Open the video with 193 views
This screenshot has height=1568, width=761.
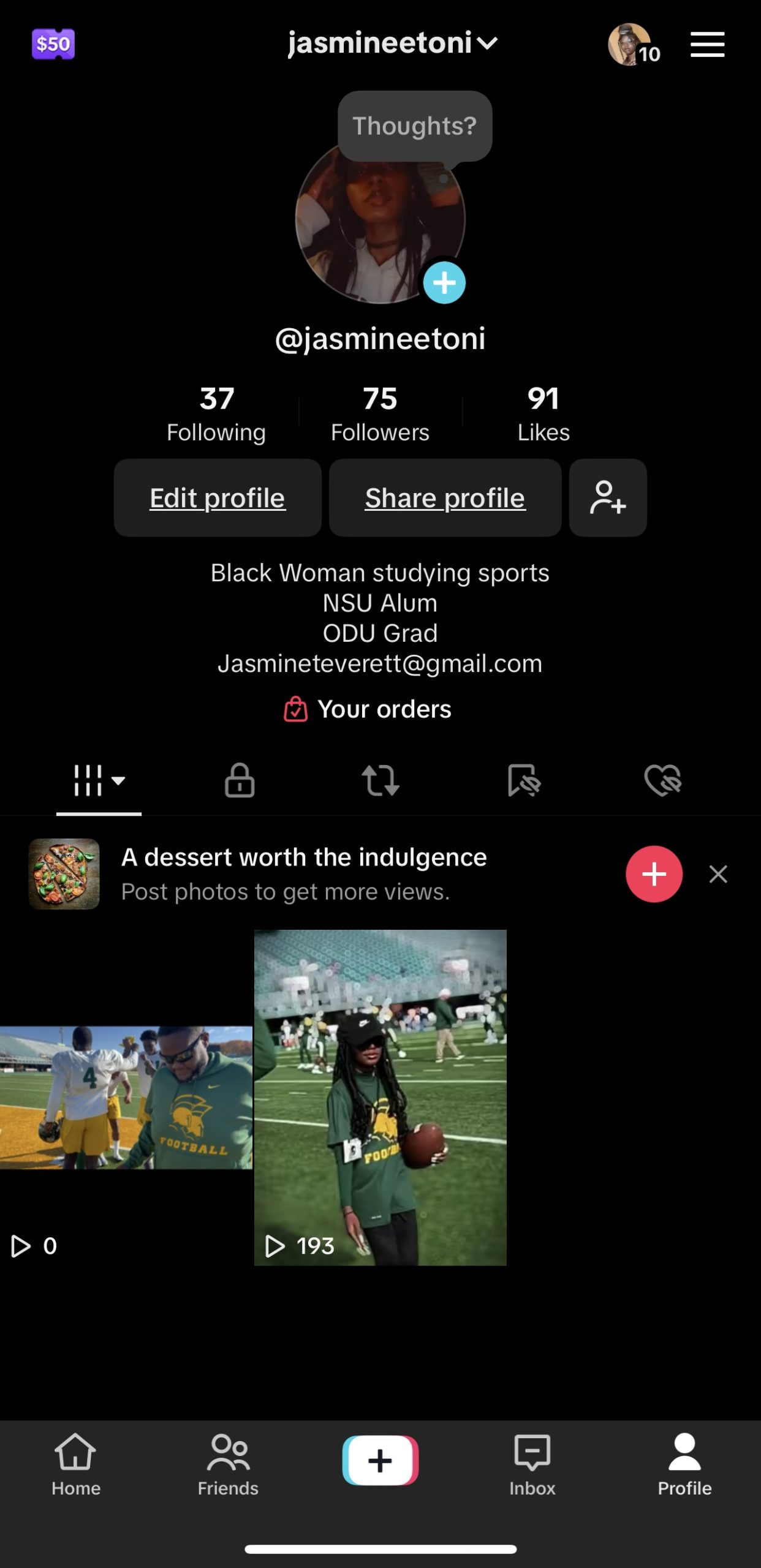click(380, 1096)
